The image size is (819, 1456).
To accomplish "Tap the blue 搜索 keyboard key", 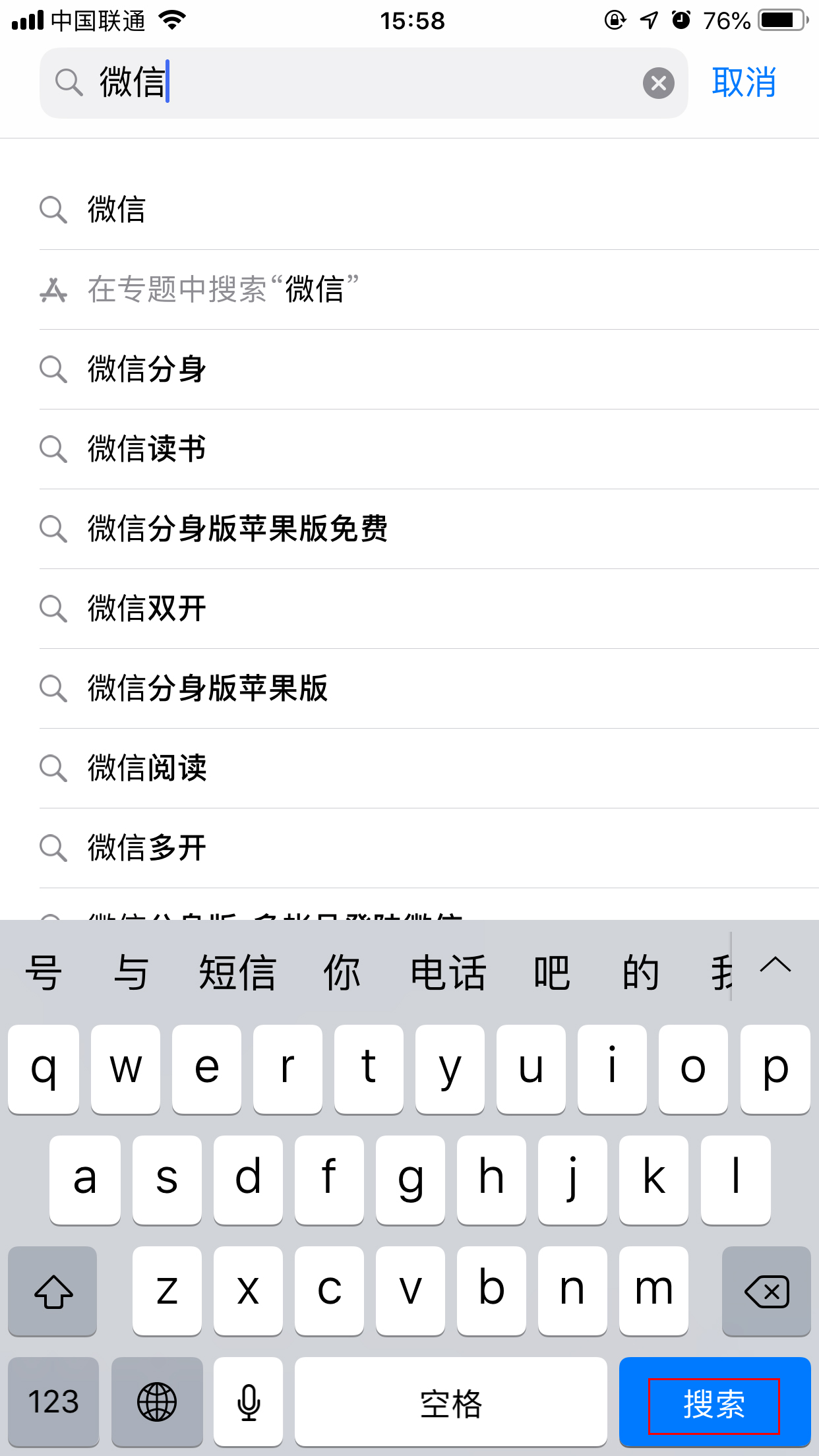I will 714,1402.
